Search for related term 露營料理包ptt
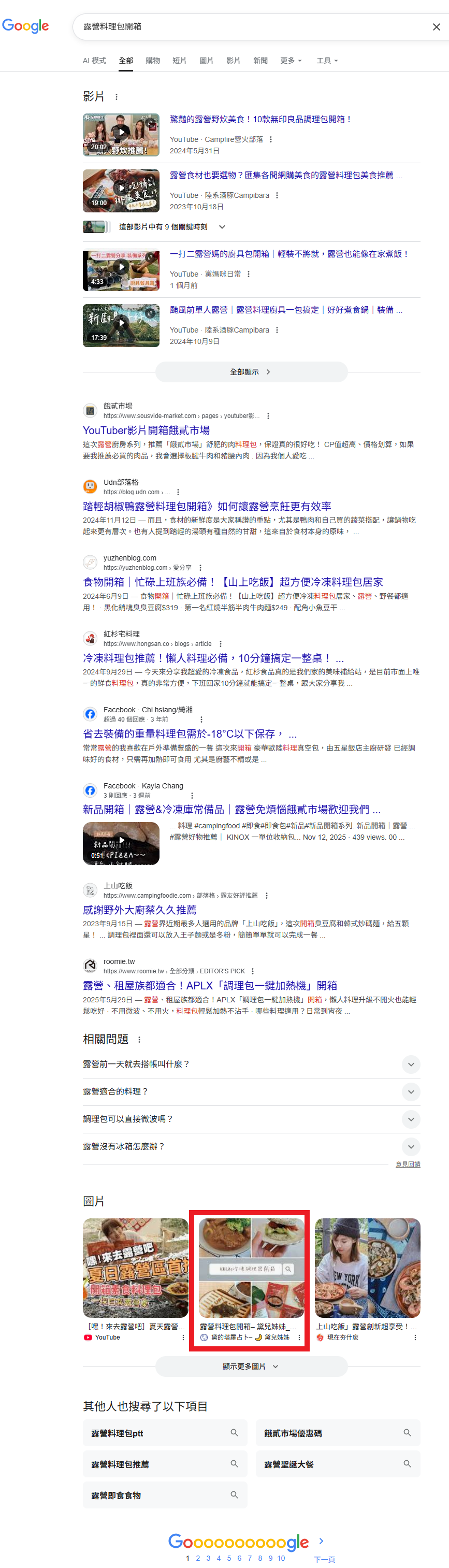Image resolution: width=449 pixels, height=1568 pixels. [164, 1433]
